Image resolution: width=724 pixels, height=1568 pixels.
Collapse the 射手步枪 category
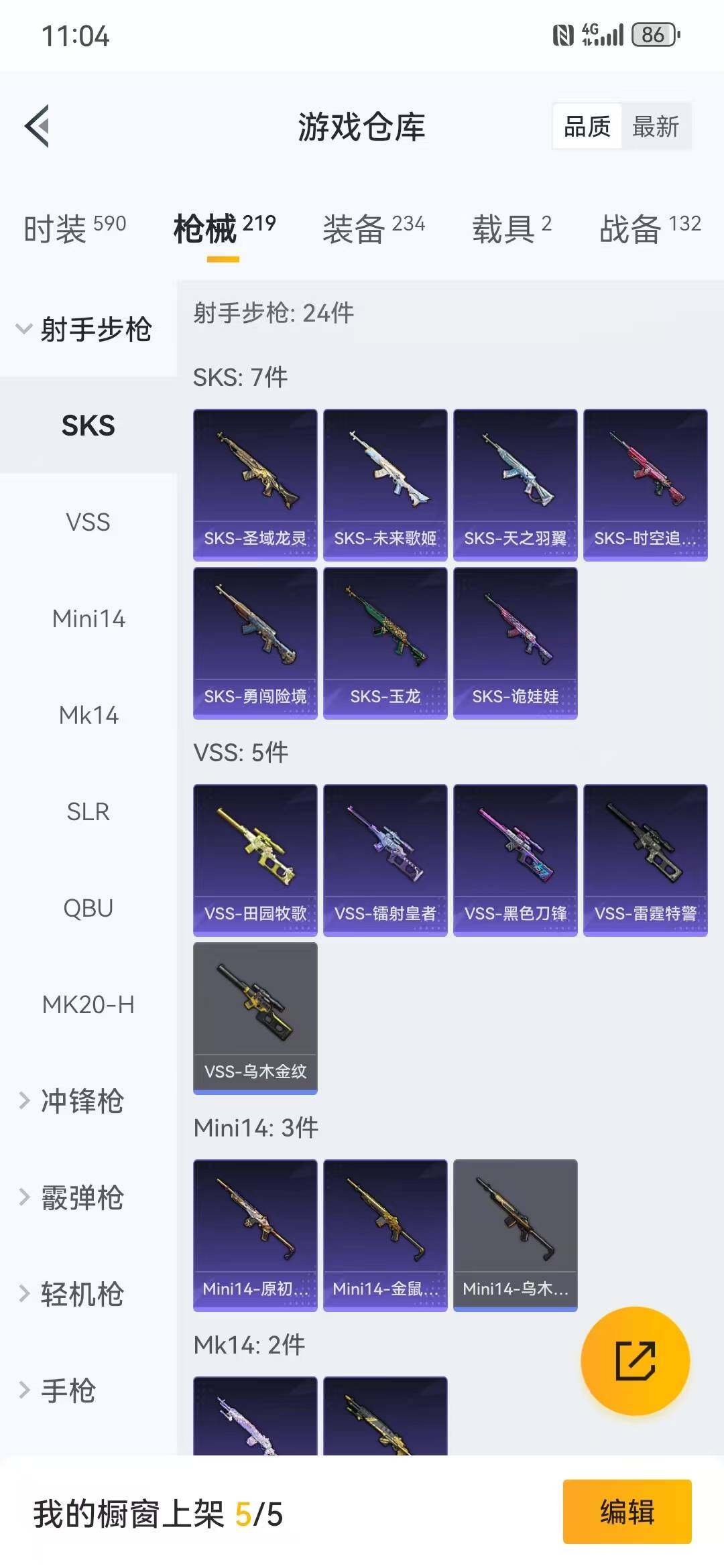pyautogui.click(x=86, y=329)
